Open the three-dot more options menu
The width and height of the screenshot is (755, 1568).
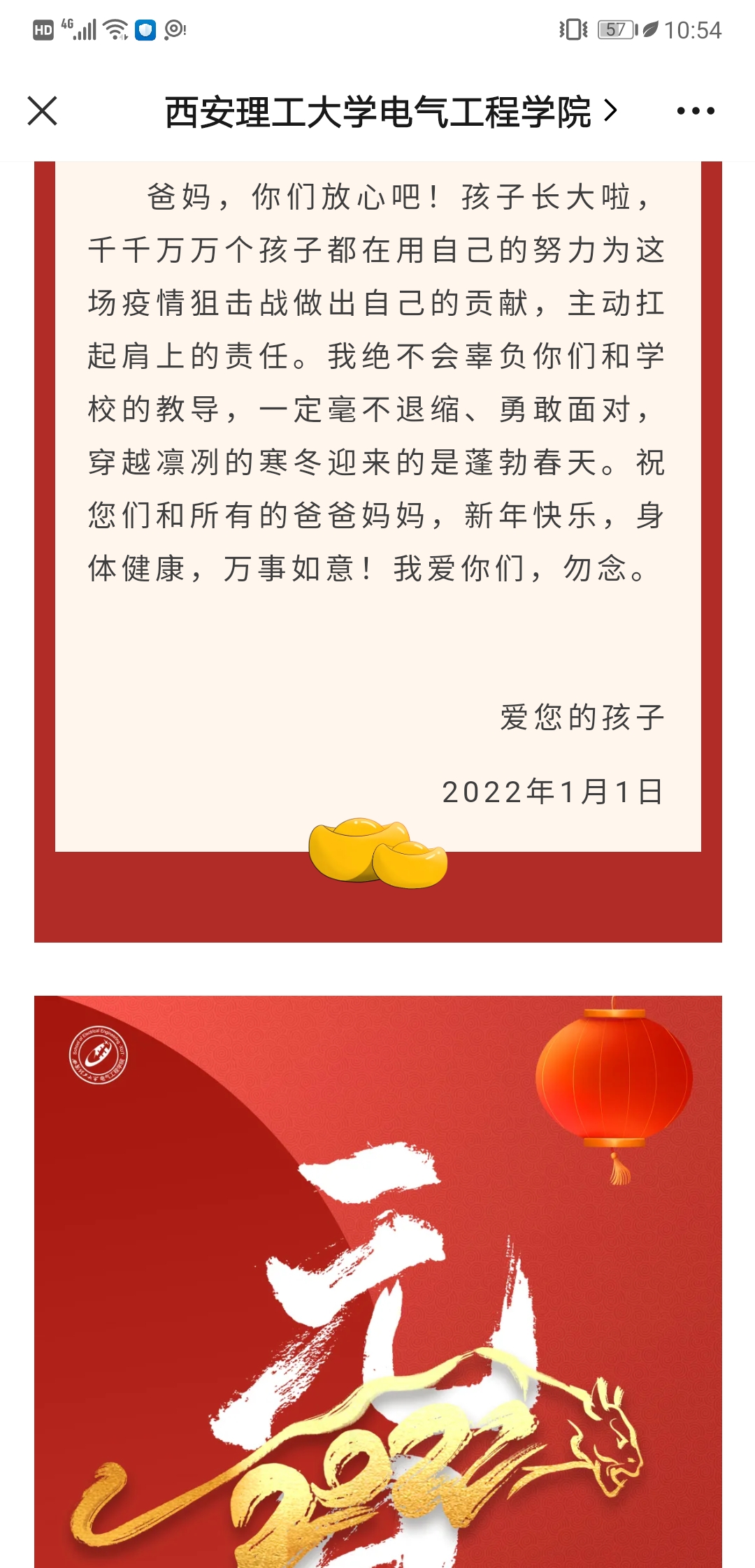tap(695, 111)
